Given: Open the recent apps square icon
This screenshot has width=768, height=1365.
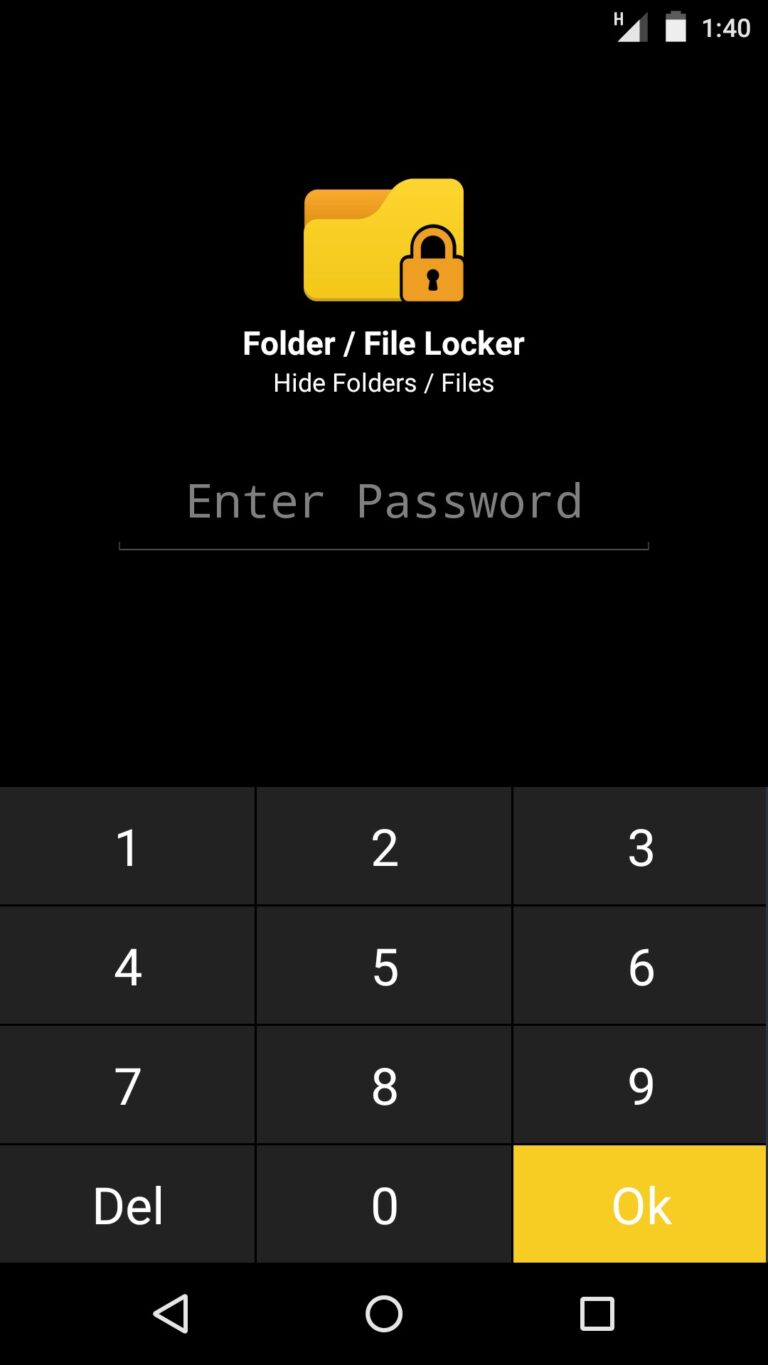Looking at the screenshot, I should (x=595, y=1315).
